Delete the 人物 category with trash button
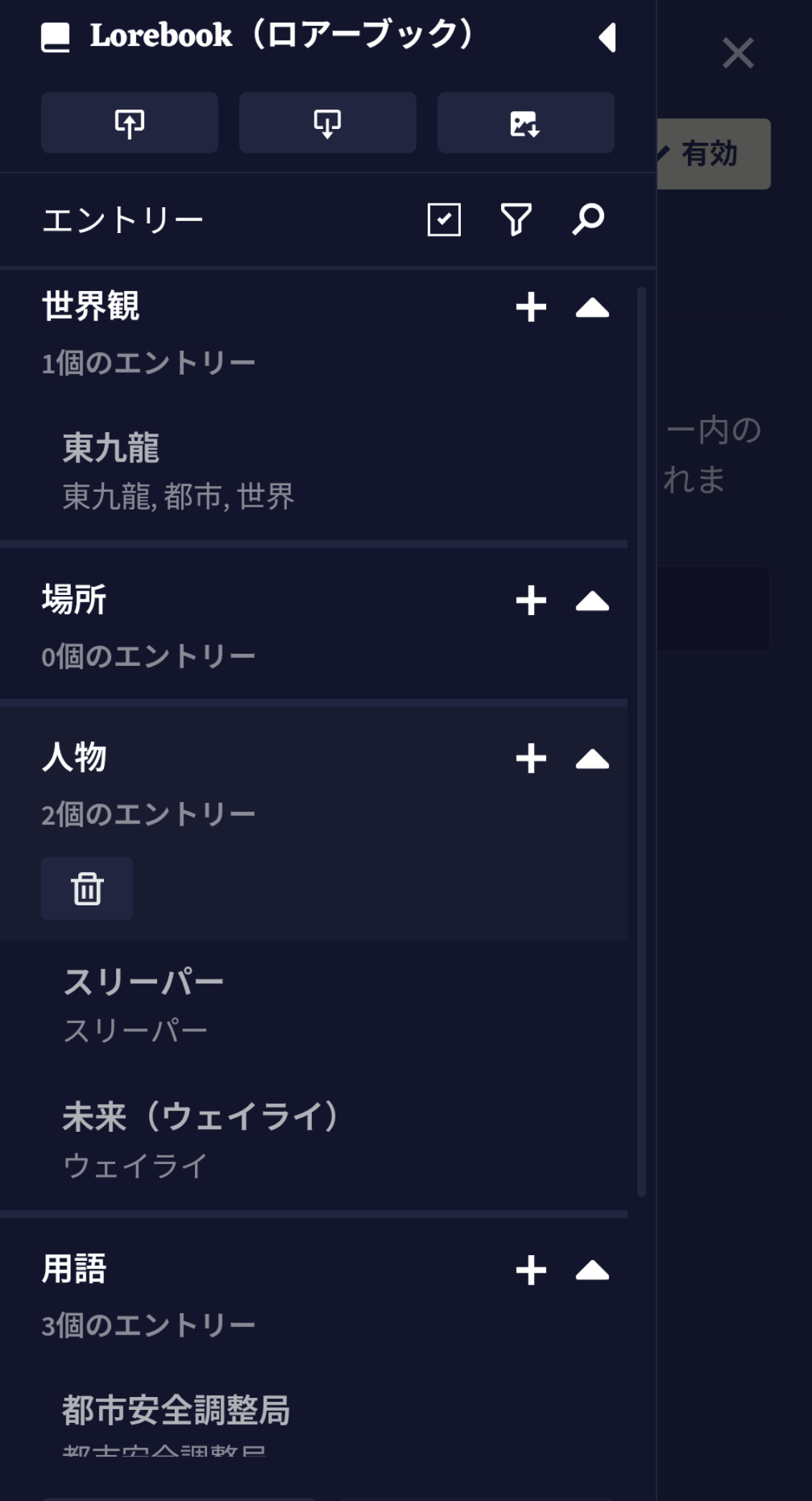Screen dimensions: 812x1501 (x=87, y=889)
